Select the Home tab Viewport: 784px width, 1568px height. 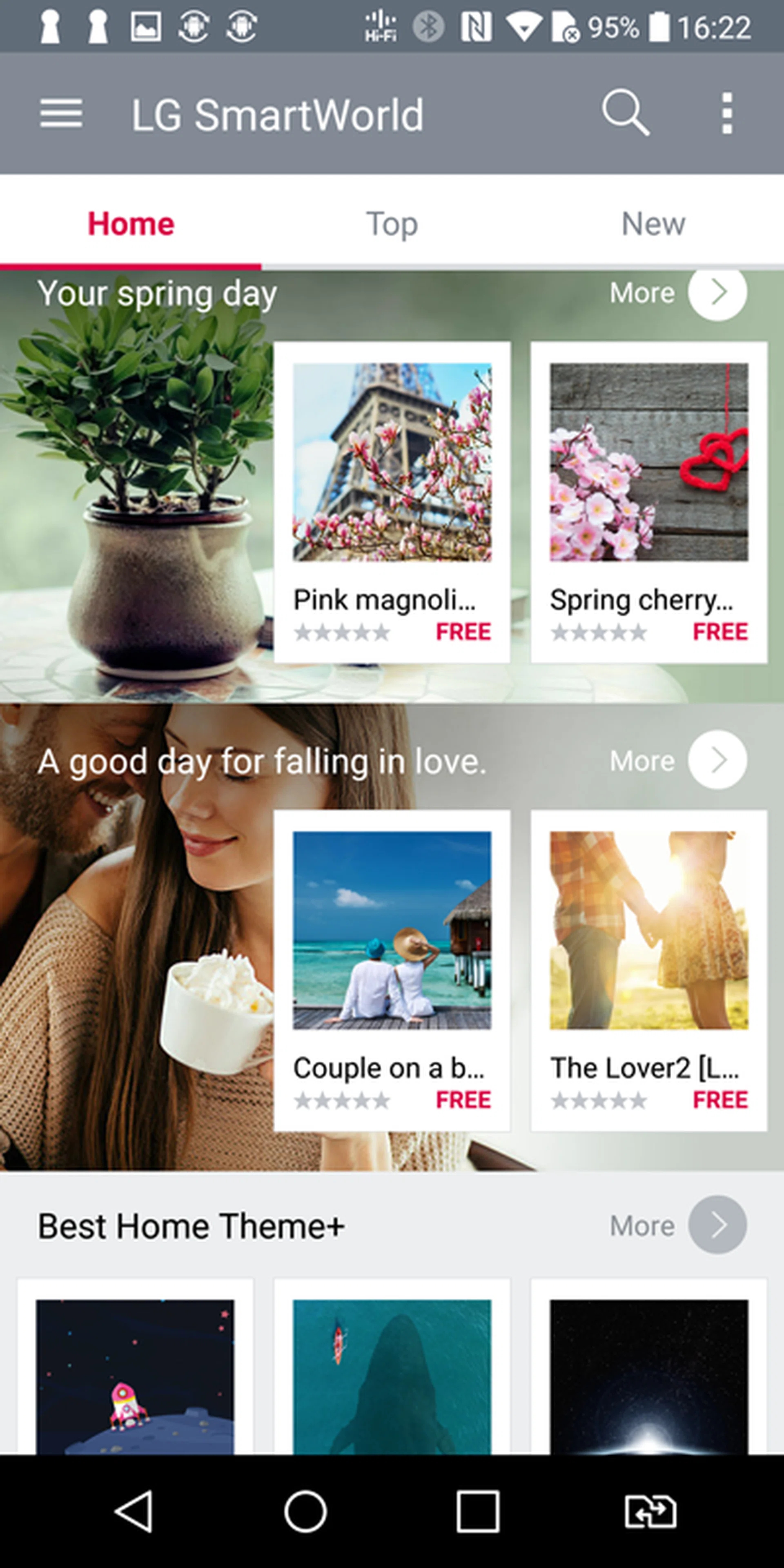pyautogui.click(x=131, y=223)
